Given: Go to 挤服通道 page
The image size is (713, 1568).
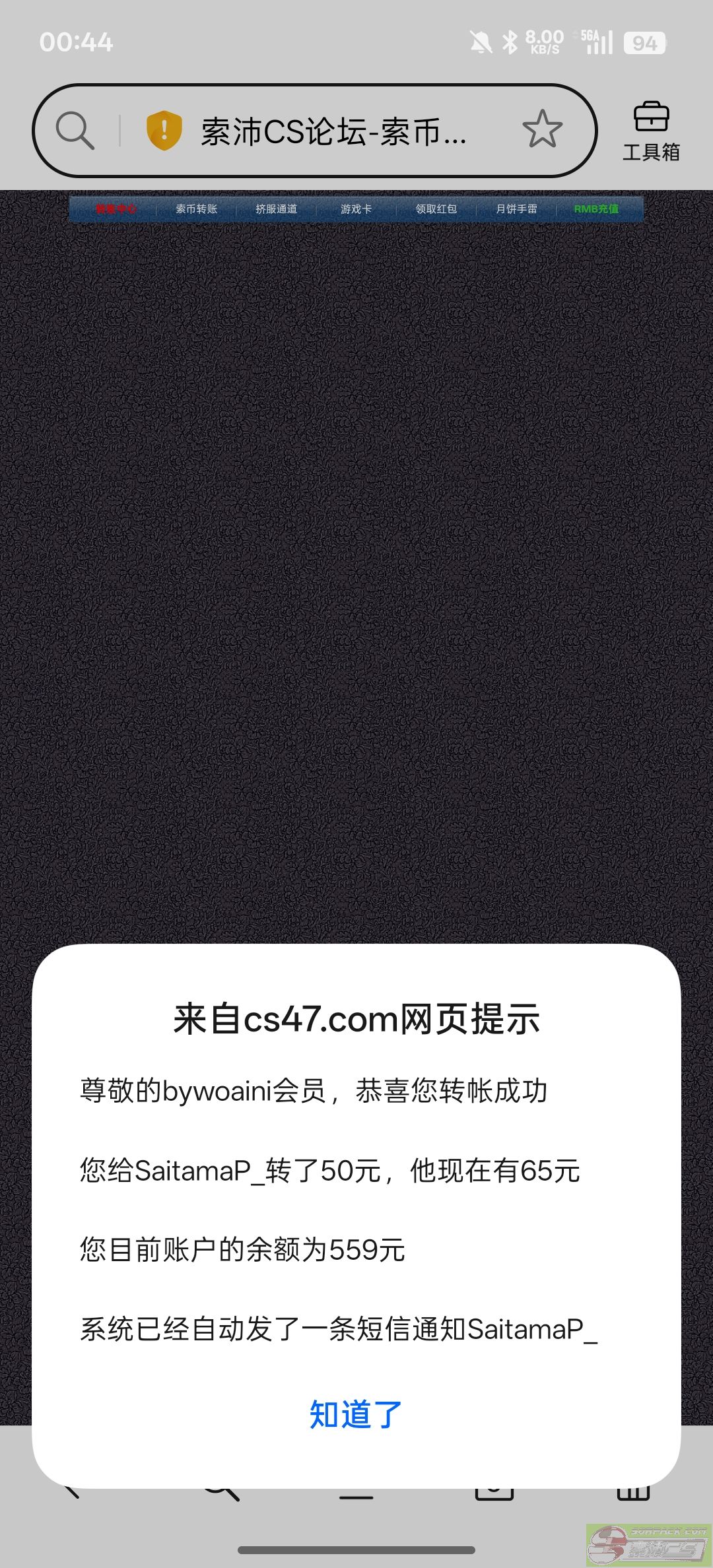Looking at the screenshot, I should point(276,209).
